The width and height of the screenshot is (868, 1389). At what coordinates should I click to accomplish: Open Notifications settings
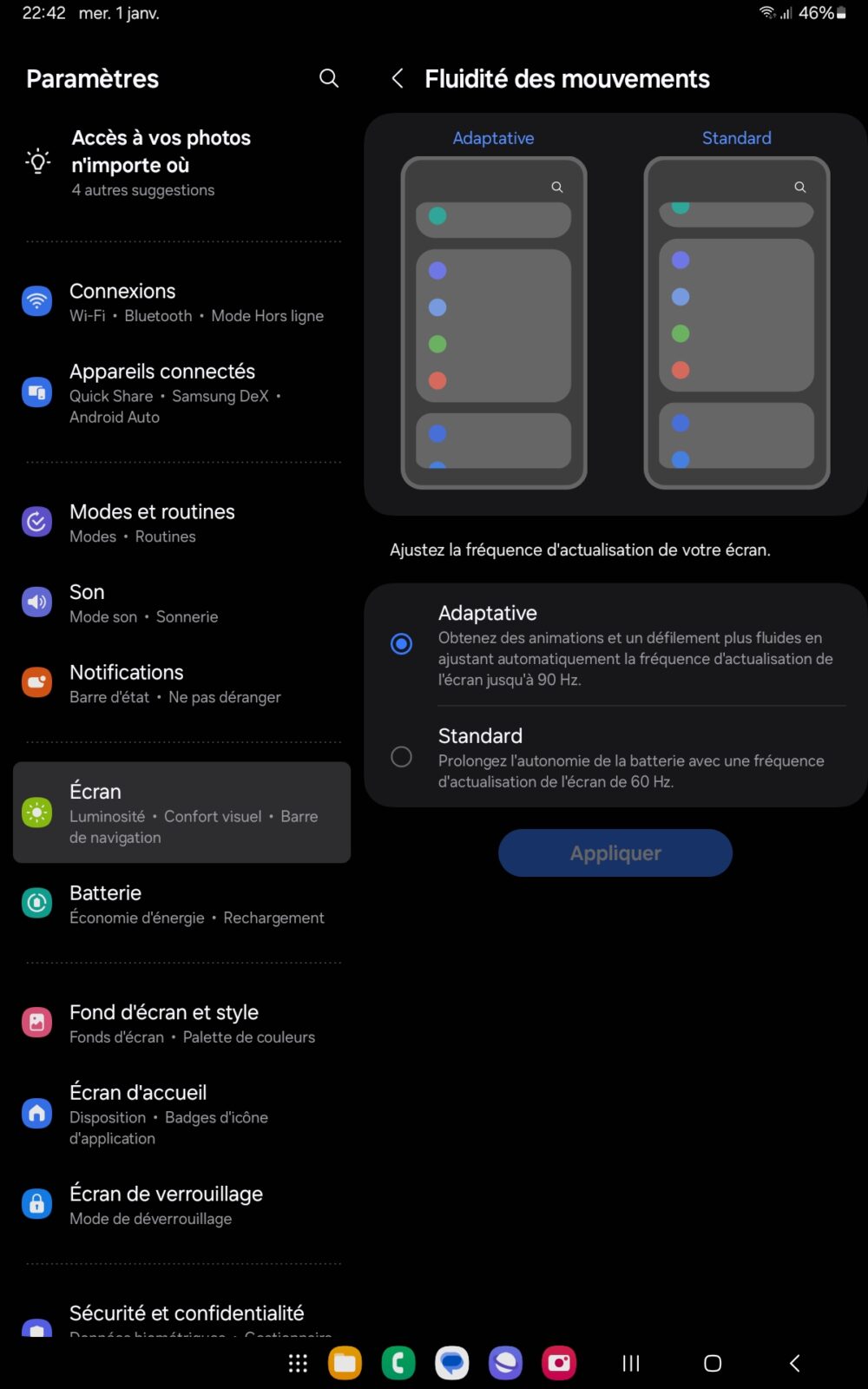[x=181, y=683]
